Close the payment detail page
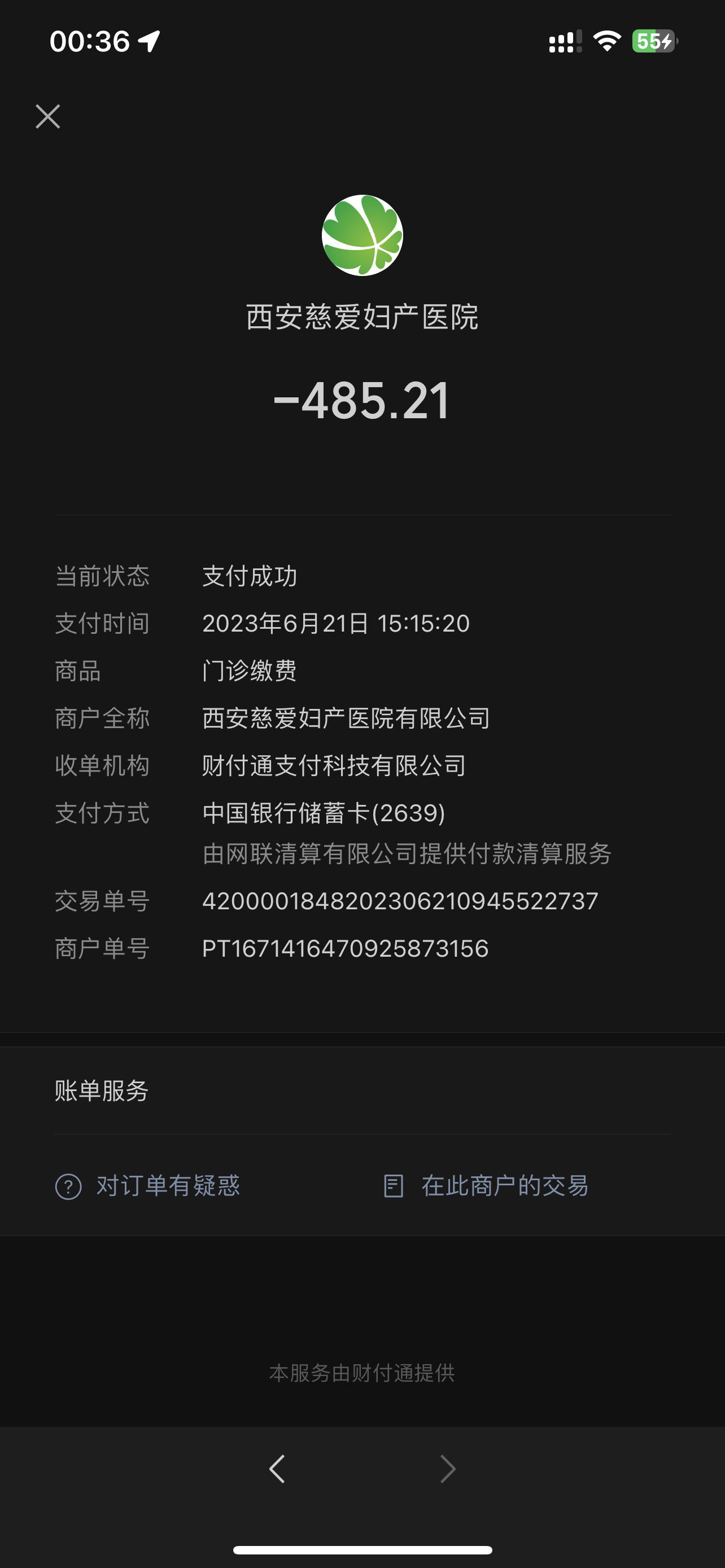This screenshot has width=725, height=1568. pos(47,116)
